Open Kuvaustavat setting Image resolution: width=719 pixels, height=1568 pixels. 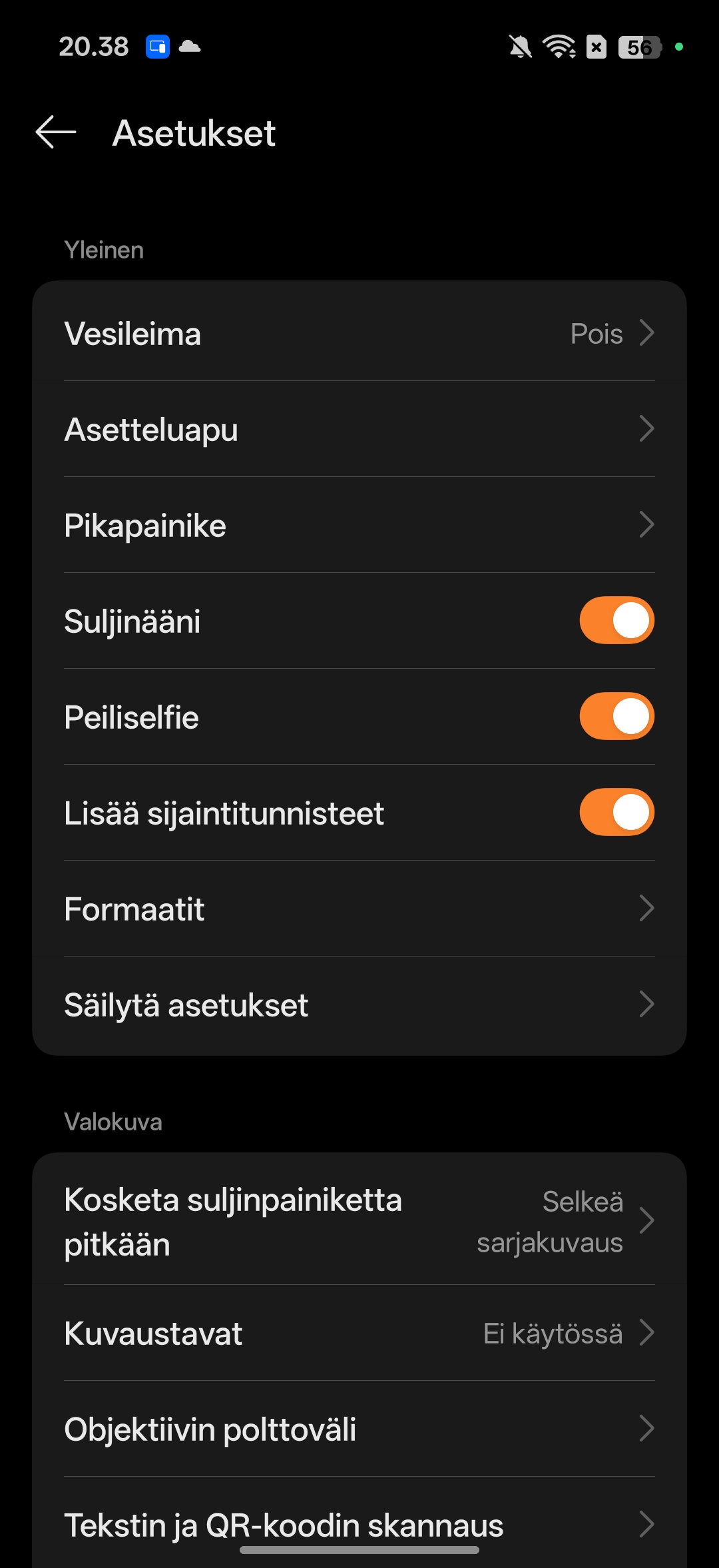359,1334
